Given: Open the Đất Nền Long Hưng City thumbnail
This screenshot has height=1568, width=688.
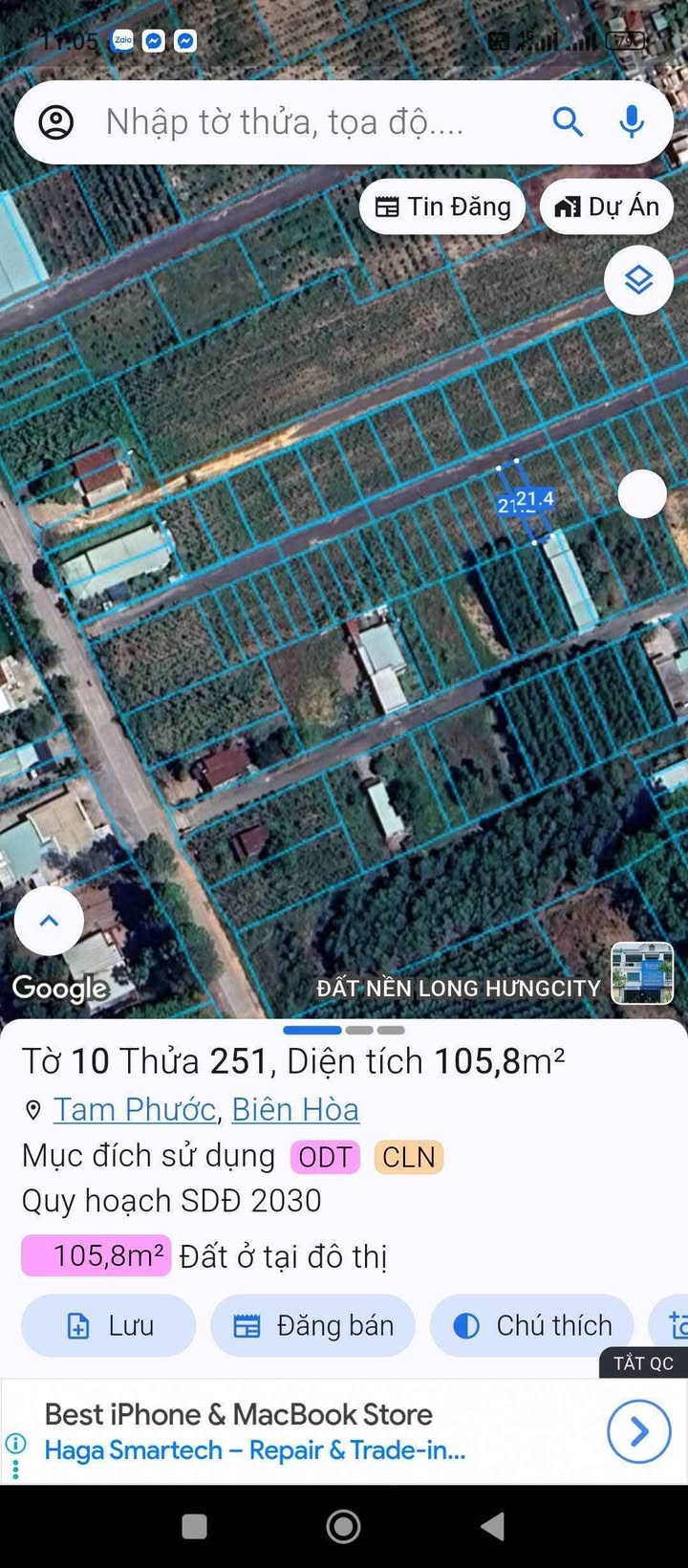Looking at the screenshot, I should tap(642, 973).
